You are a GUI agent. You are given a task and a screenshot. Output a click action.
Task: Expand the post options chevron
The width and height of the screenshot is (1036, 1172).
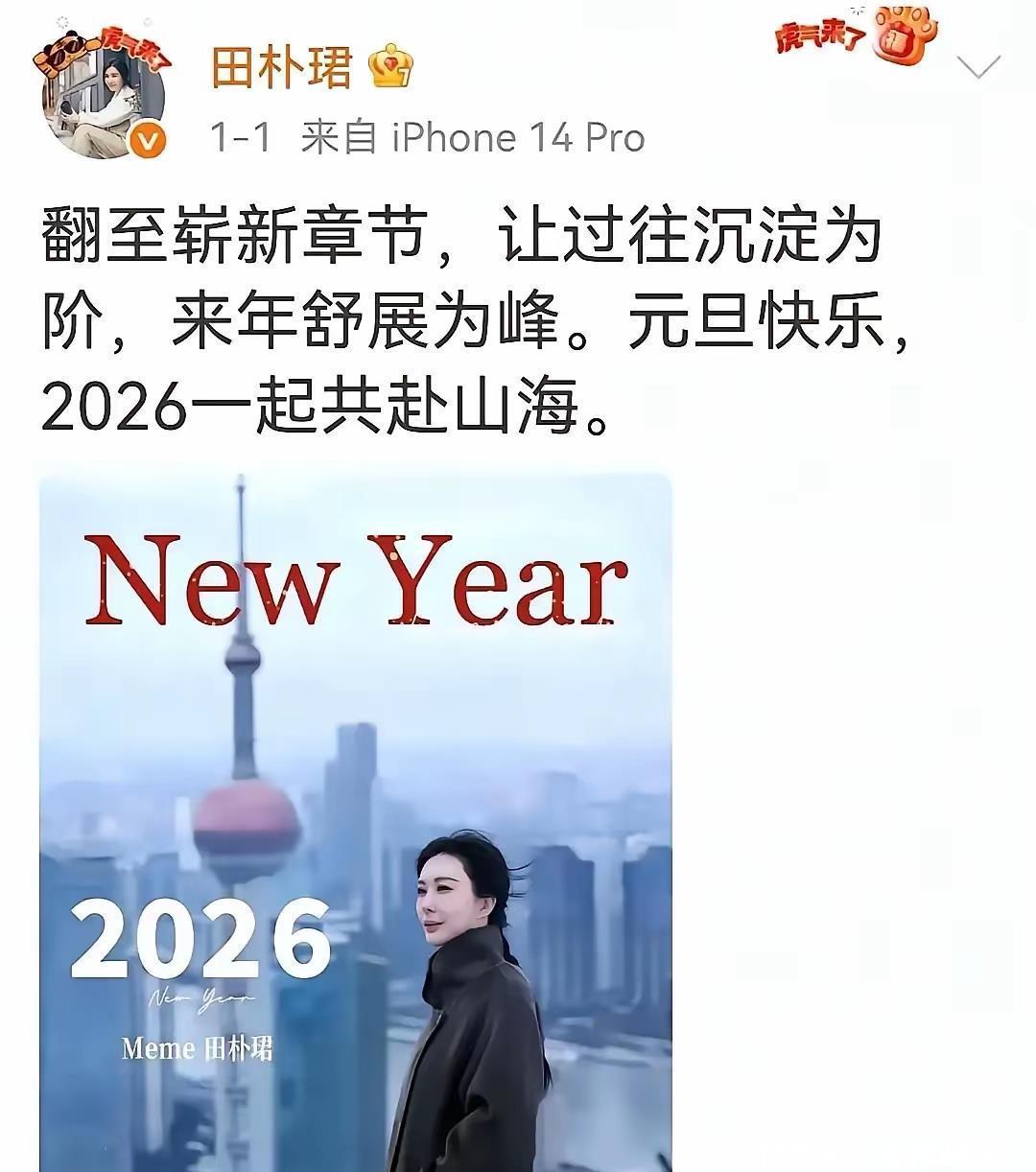pos(977,67)
